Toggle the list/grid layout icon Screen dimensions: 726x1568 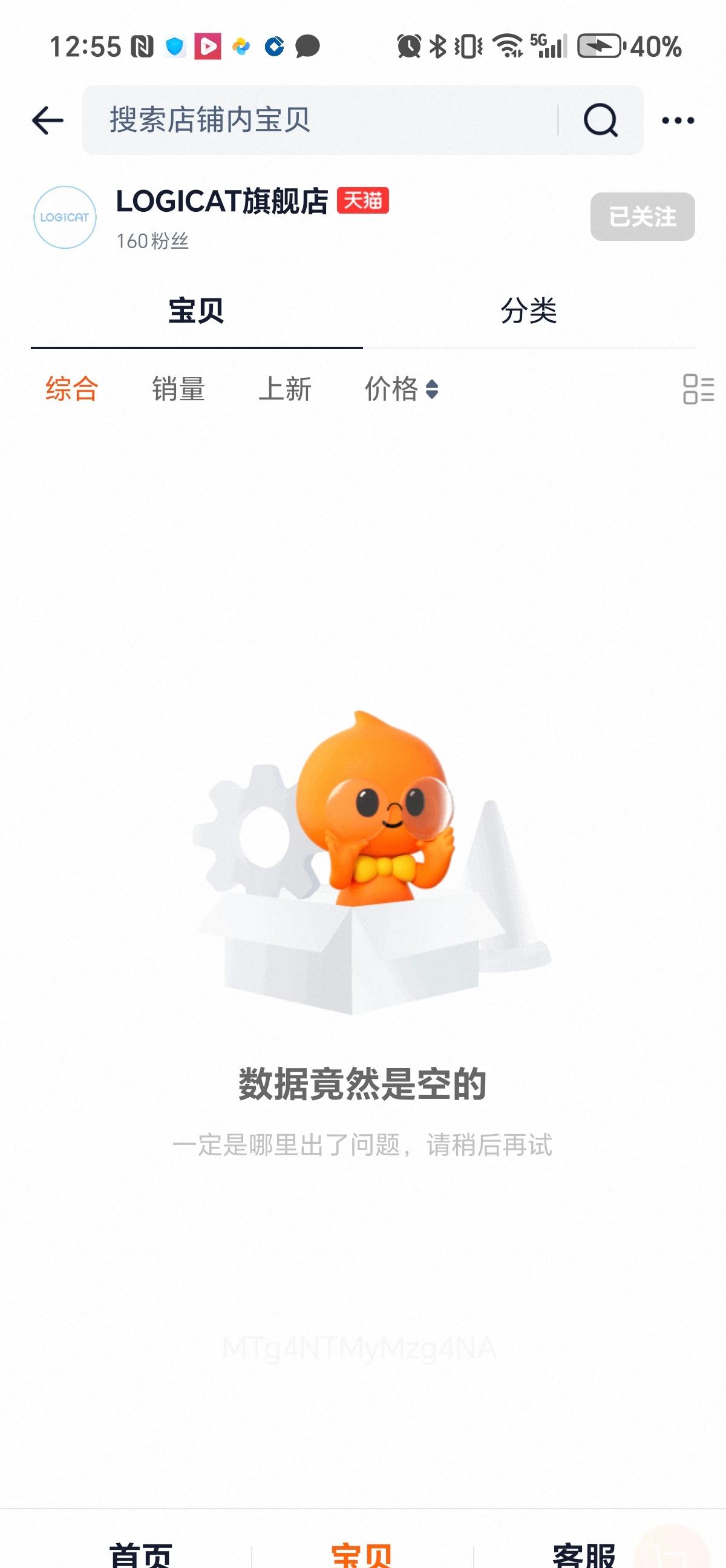coord(698,389)
